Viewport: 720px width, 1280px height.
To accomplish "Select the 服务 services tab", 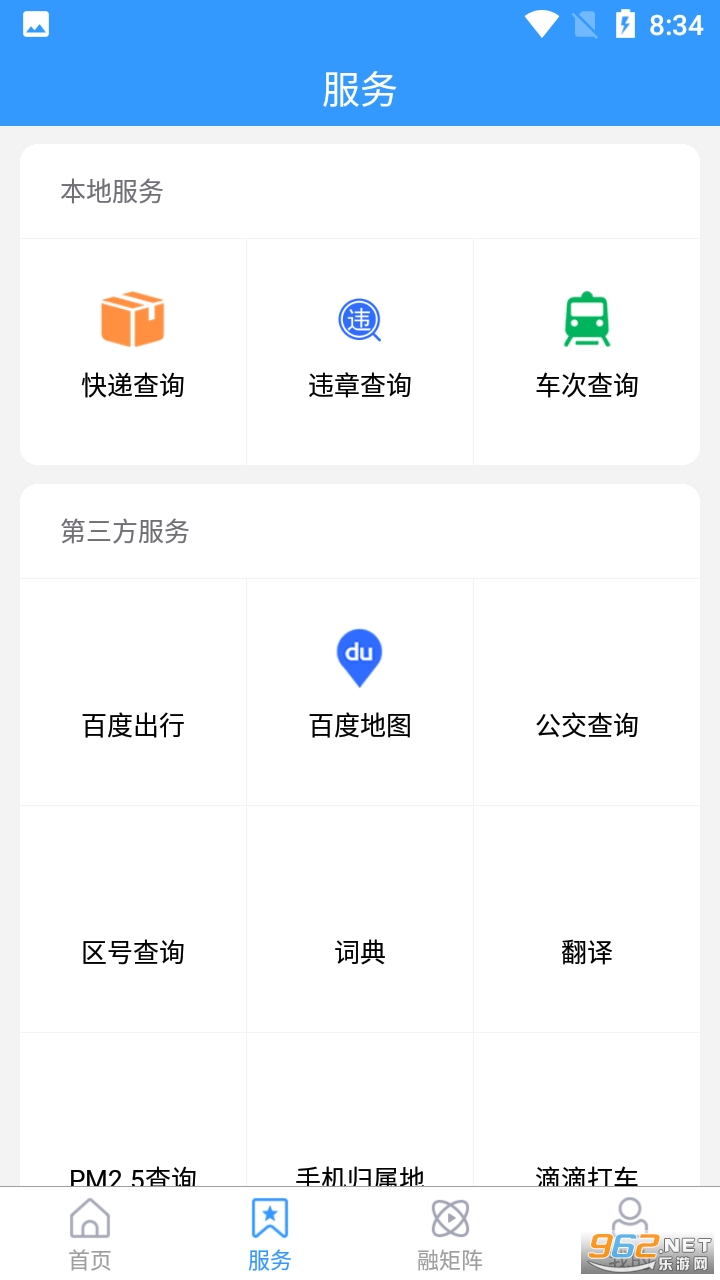I will (270, 1234).
